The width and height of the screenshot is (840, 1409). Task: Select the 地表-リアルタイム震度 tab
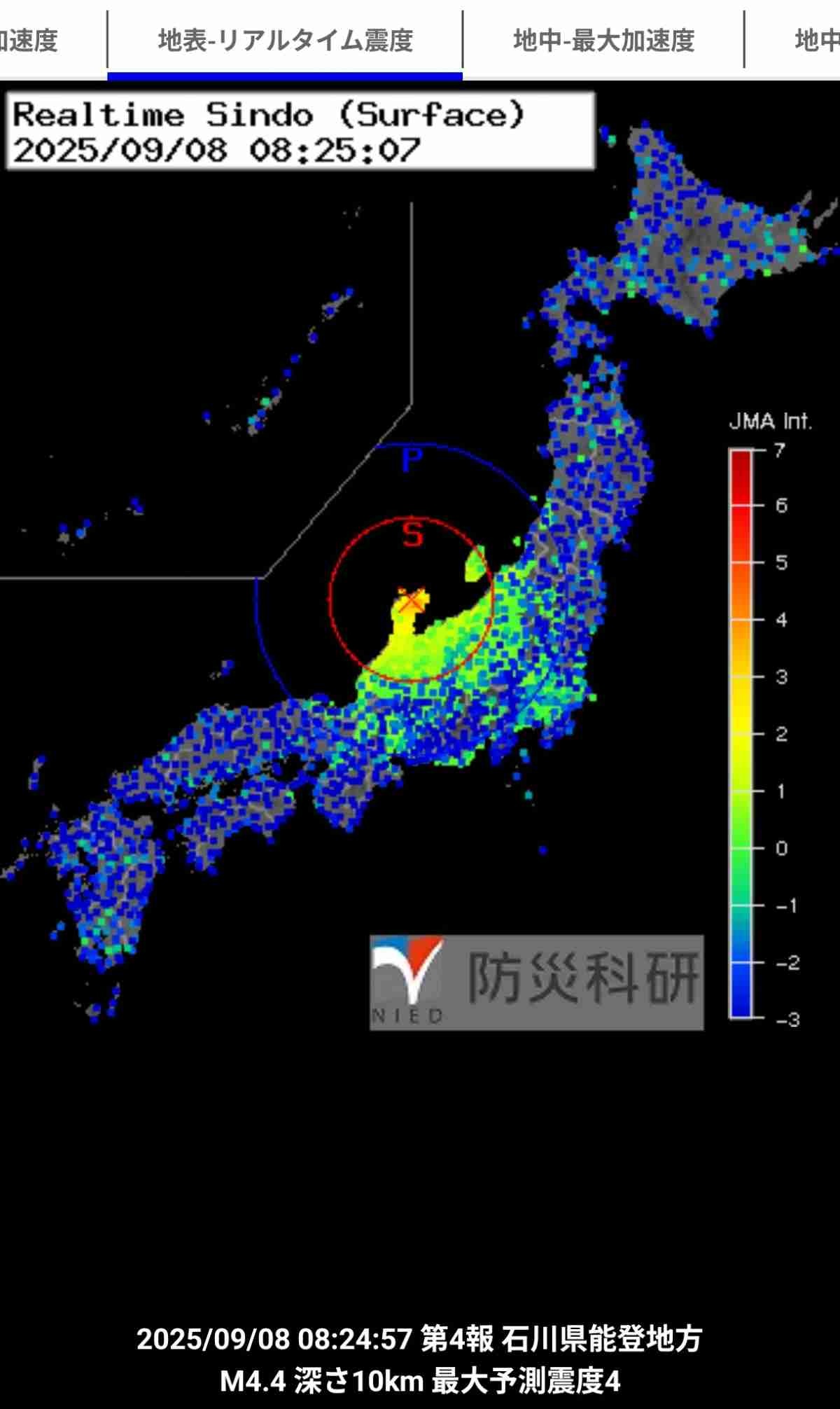coord(285,41)
